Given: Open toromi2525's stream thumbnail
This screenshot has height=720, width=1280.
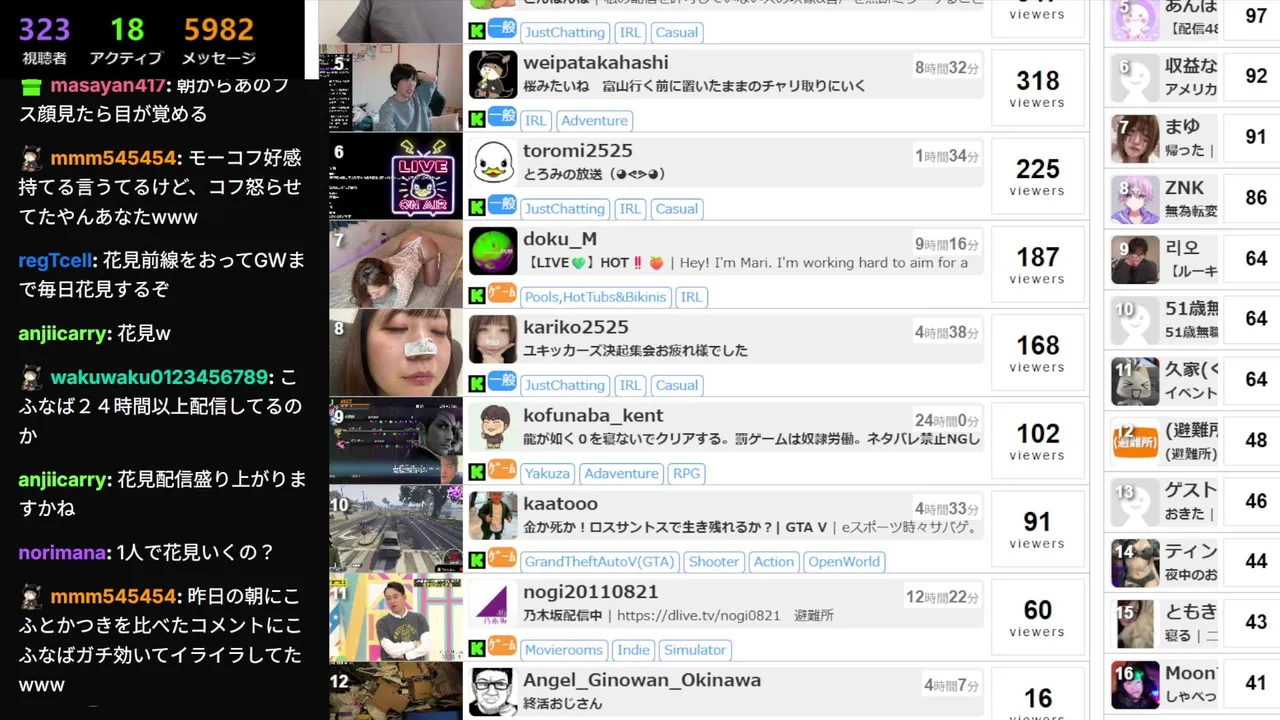Looking at the screenshot, I should click(x=396, y=175).
